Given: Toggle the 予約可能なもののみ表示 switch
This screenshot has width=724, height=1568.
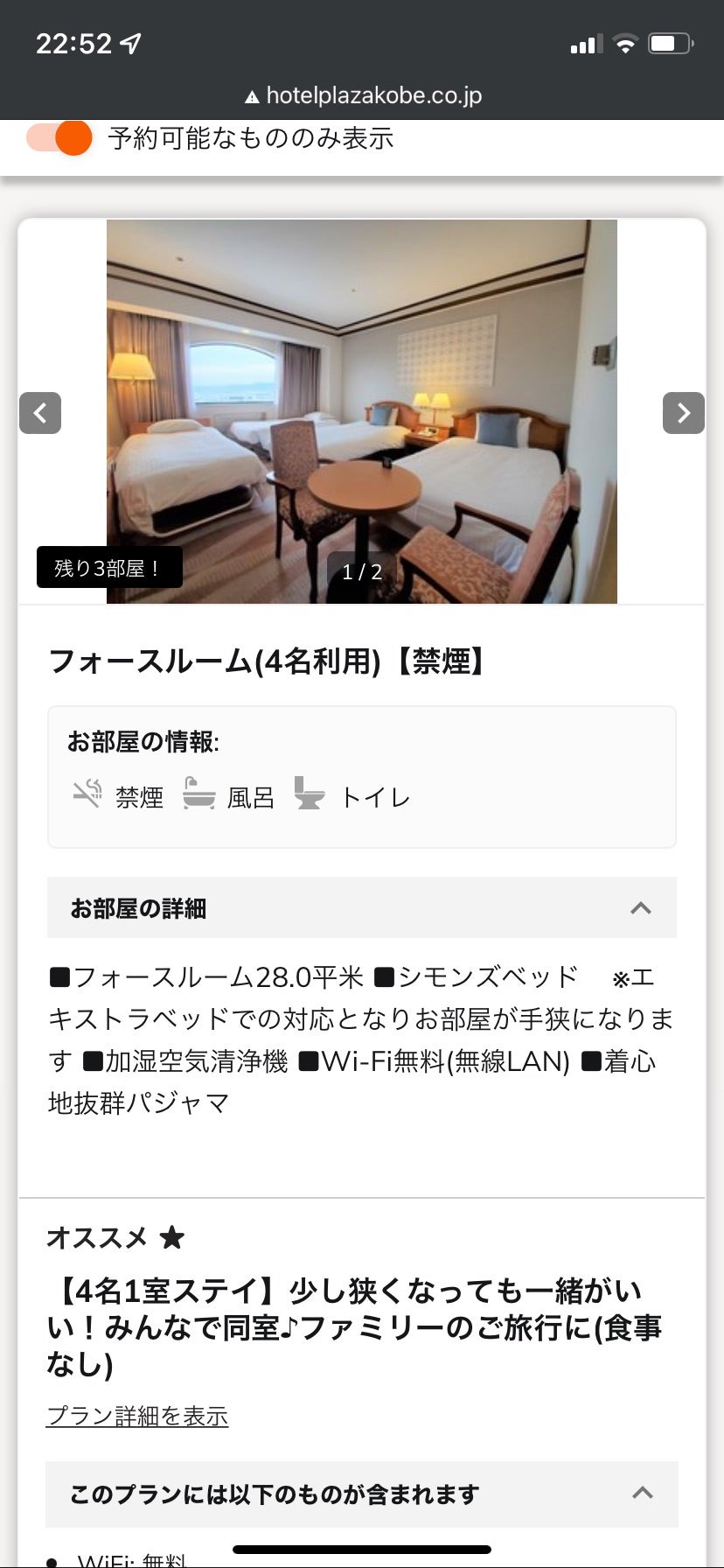Looking at the screenshot, I should click(59, 138).
